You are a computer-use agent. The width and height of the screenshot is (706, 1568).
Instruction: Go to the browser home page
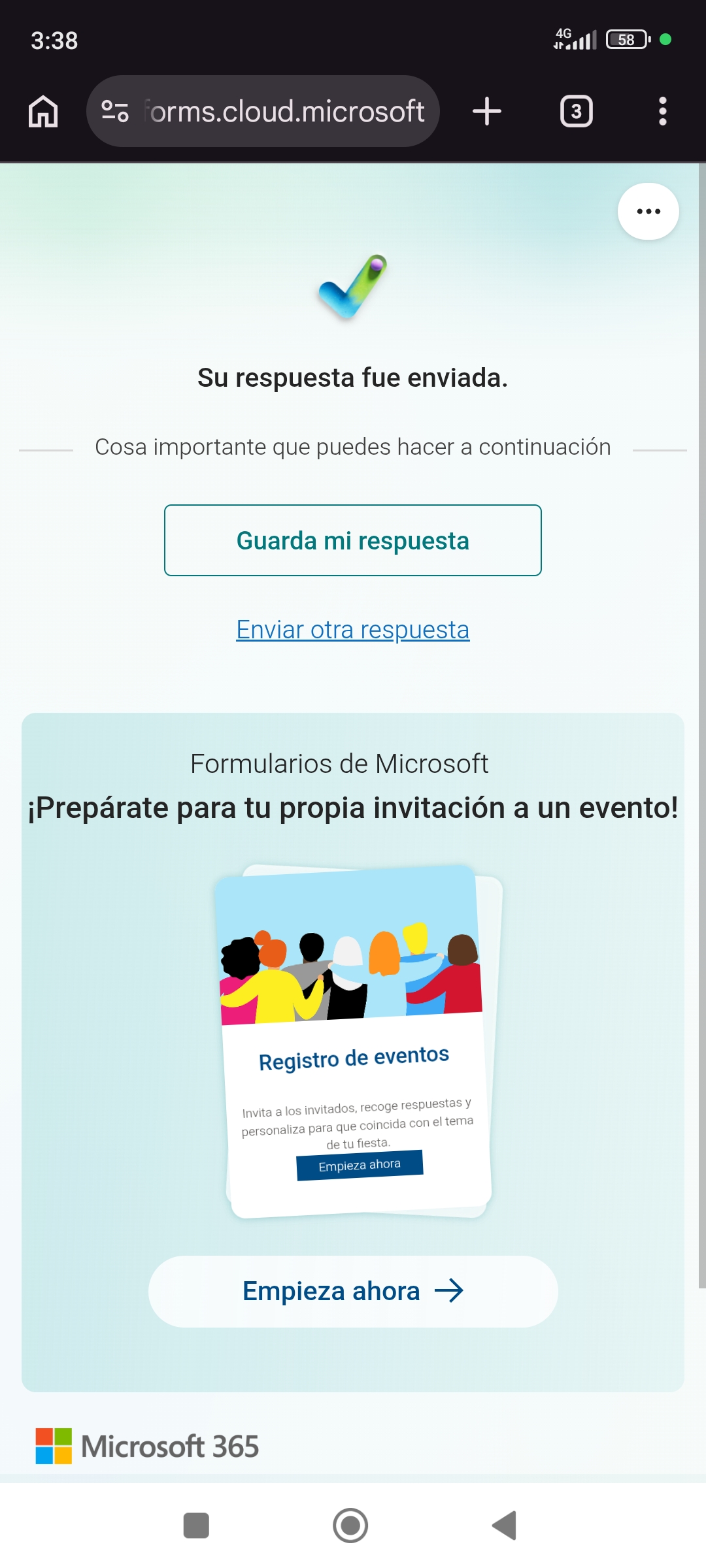[x=43, y=111]
